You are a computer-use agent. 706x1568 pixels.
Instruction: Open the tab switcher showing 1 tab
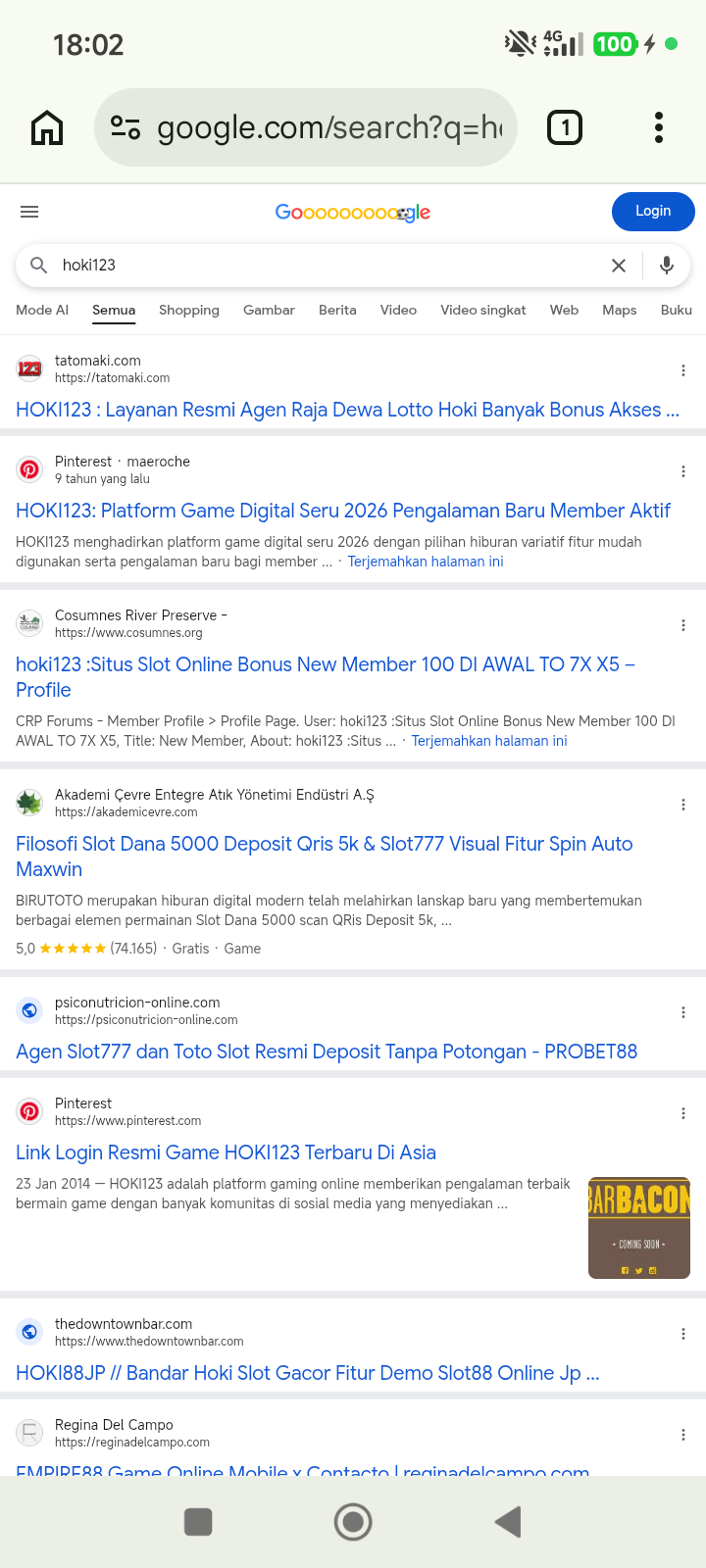(x=564, y=127)
